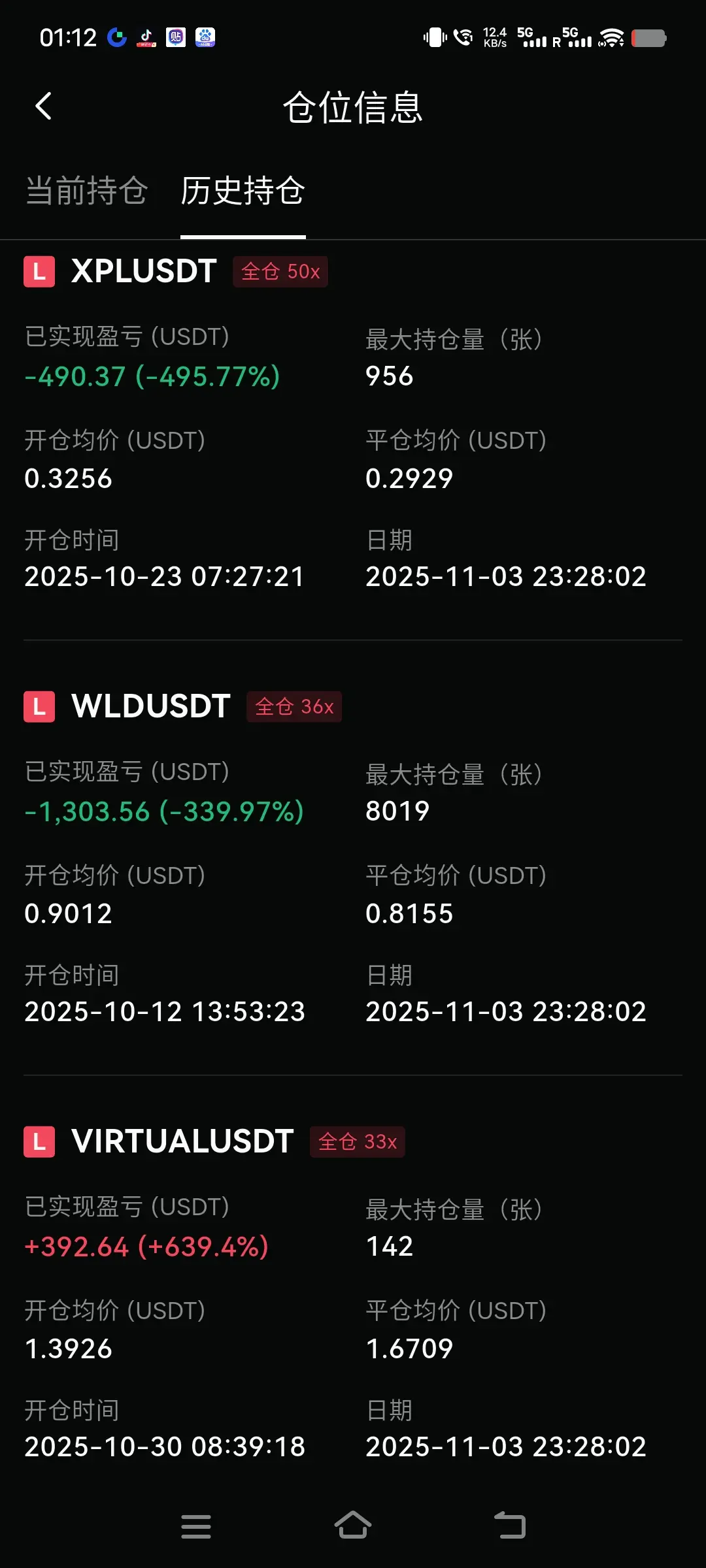706x1568 pixels.
Task: Go to the phone home screen
Action: click(353, 1526)
